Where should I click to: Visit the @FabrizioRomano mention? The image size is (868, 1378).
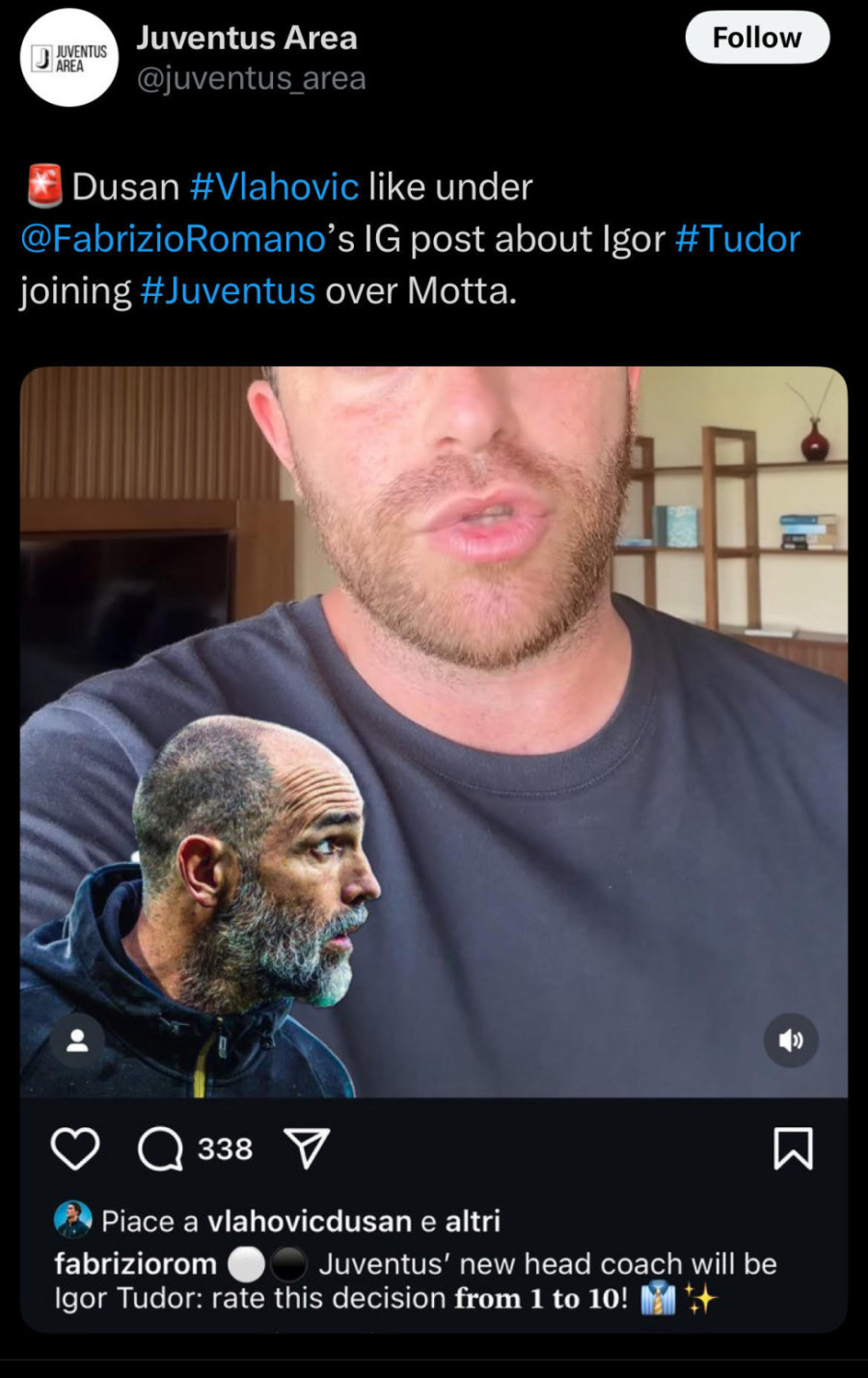click(x=174, y=239)
